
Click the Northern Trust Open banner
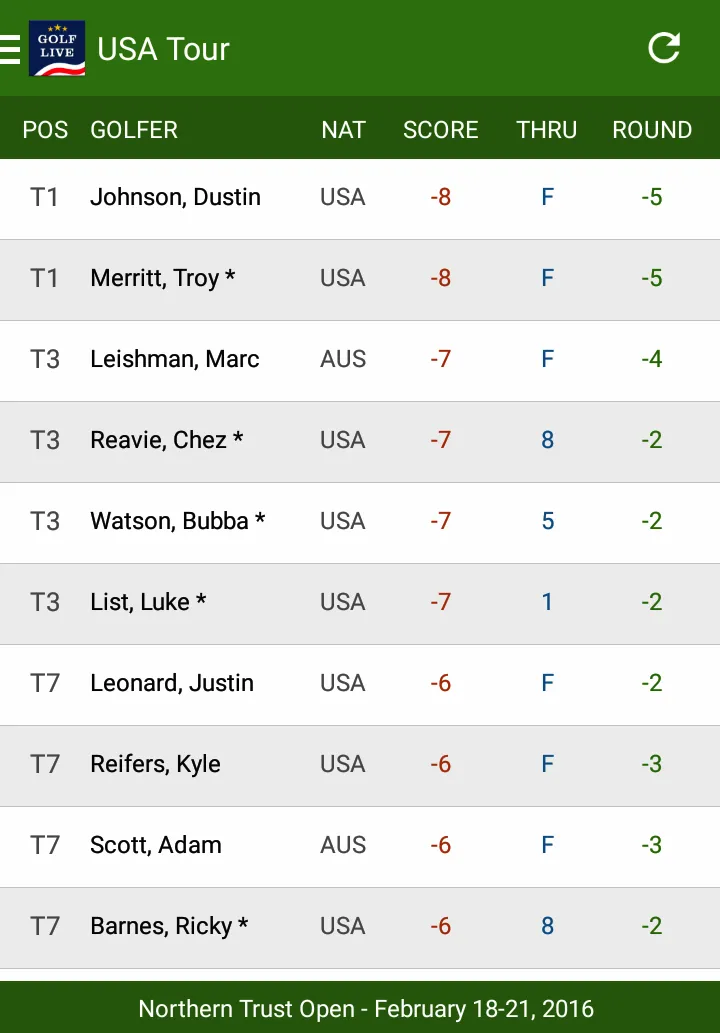pyautogui.click(x=360, y=1008)
